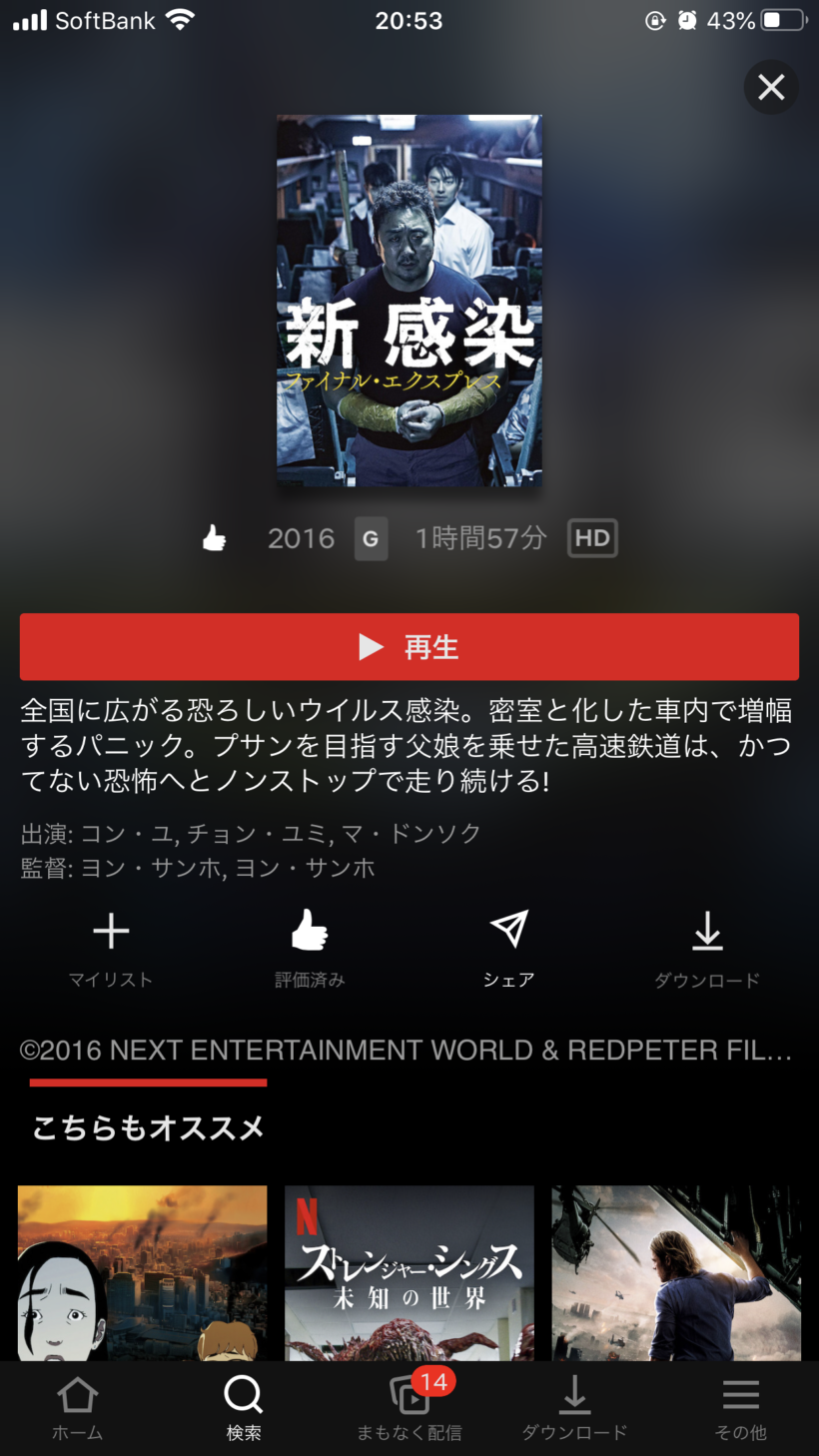Image resolution: width=819 pixels, height=1456 pixels.
Task: Switch to the 検索 tab
Action: tap(244, 1408)
